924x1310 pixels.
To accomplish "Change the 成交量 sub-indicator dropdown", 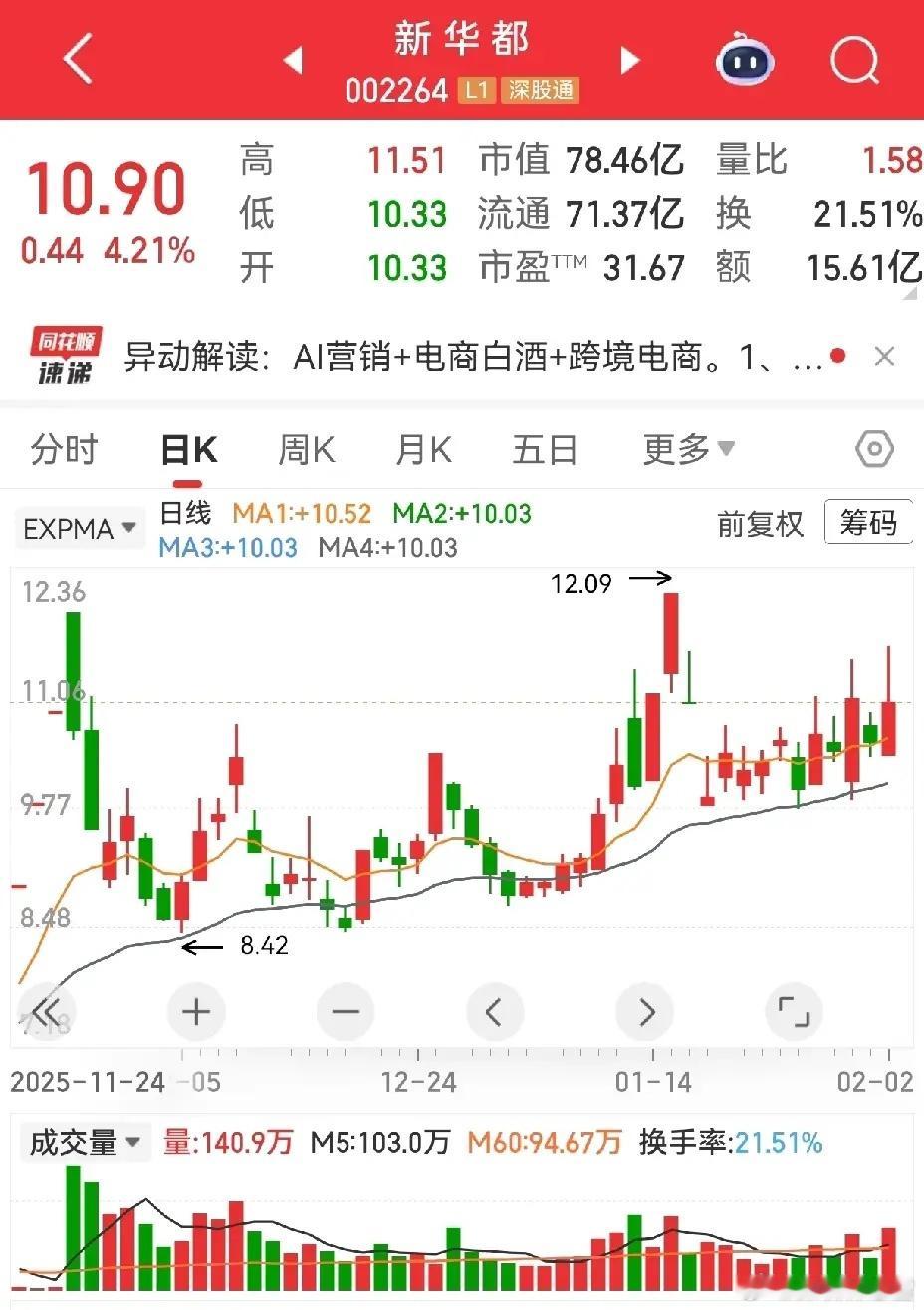I will pos(85,1142).
